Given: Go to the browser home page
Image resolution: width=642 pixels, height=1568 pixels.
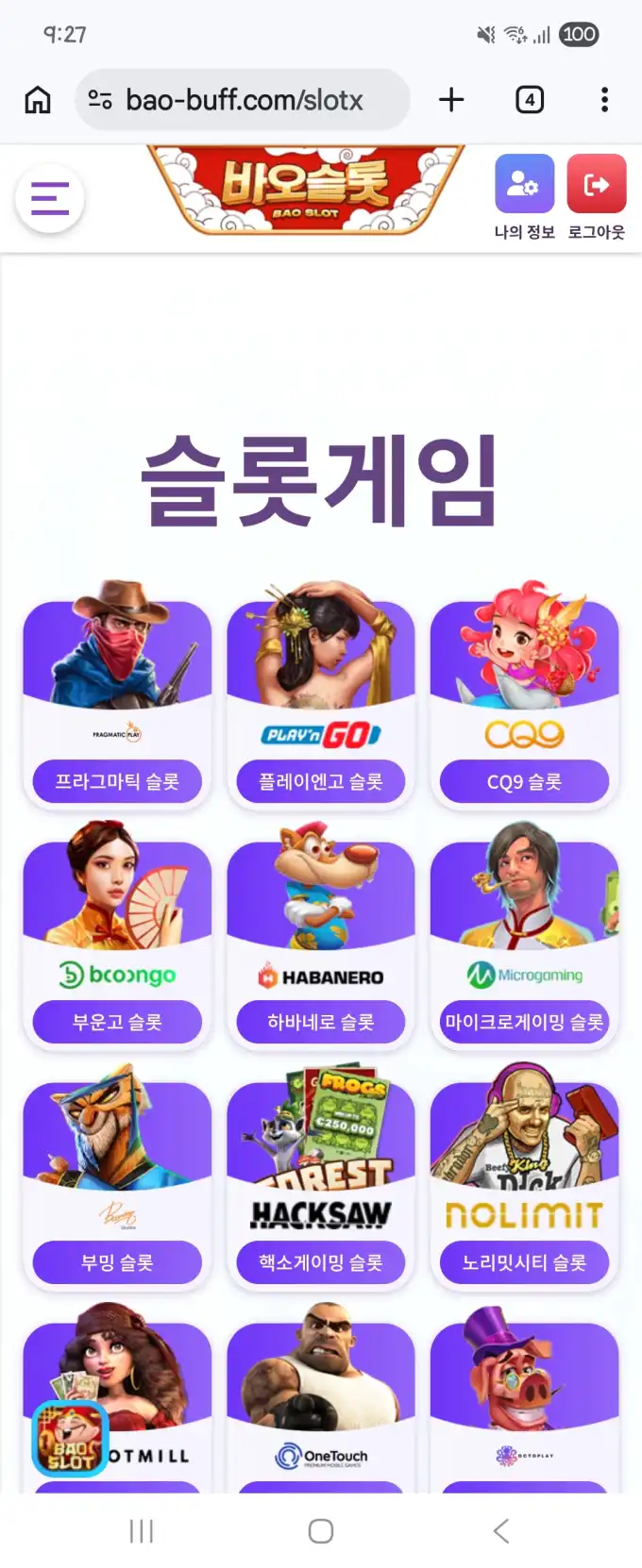Looking at the screenshot, I should coord(38,100).
